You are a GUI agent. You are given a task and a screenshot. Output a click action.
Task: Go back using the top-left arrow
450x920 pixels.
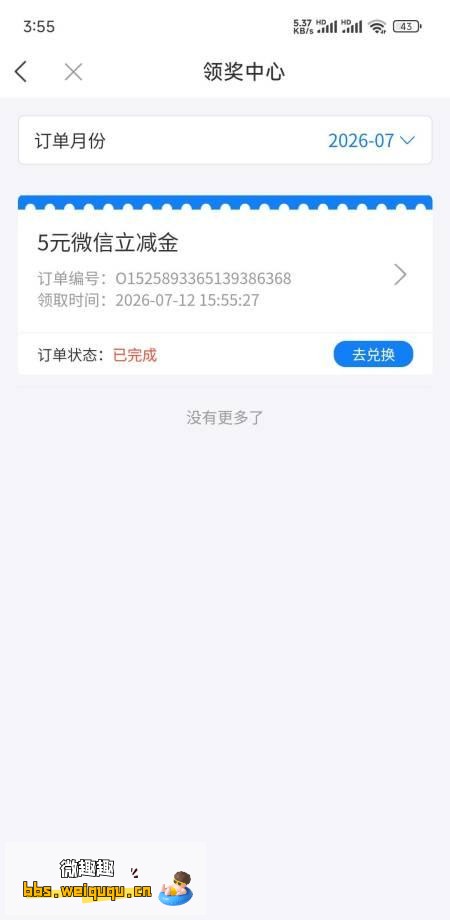tap(21, 72)
